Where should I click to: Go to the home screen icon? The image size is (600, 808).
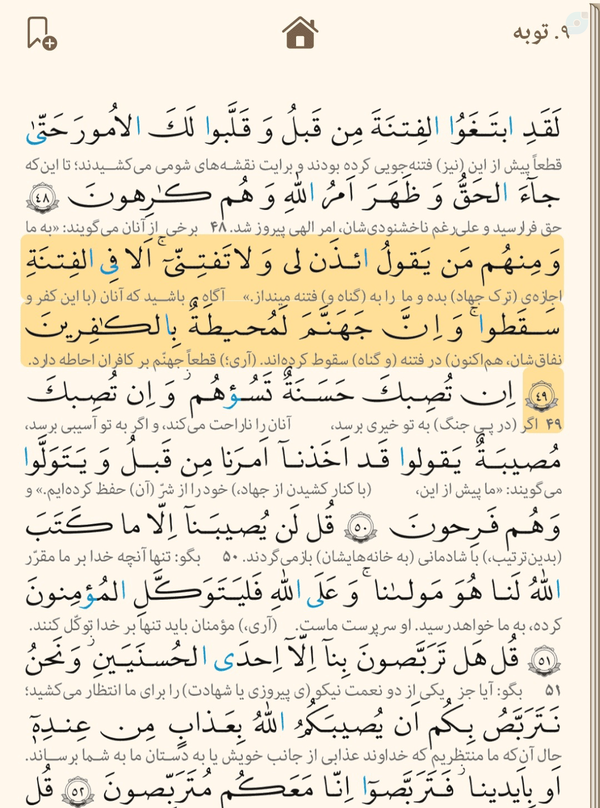[x=300, y=32]
